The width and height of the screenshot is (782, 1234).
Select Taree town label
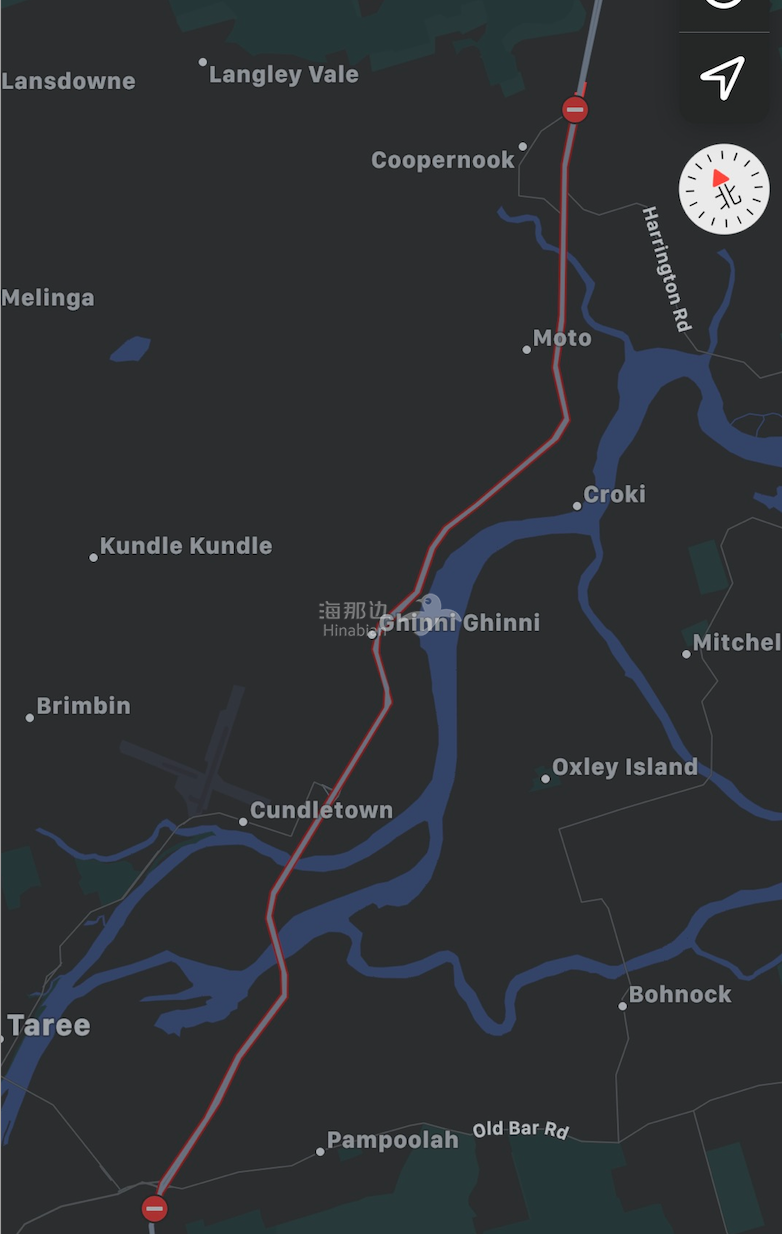pos(48,1025)
